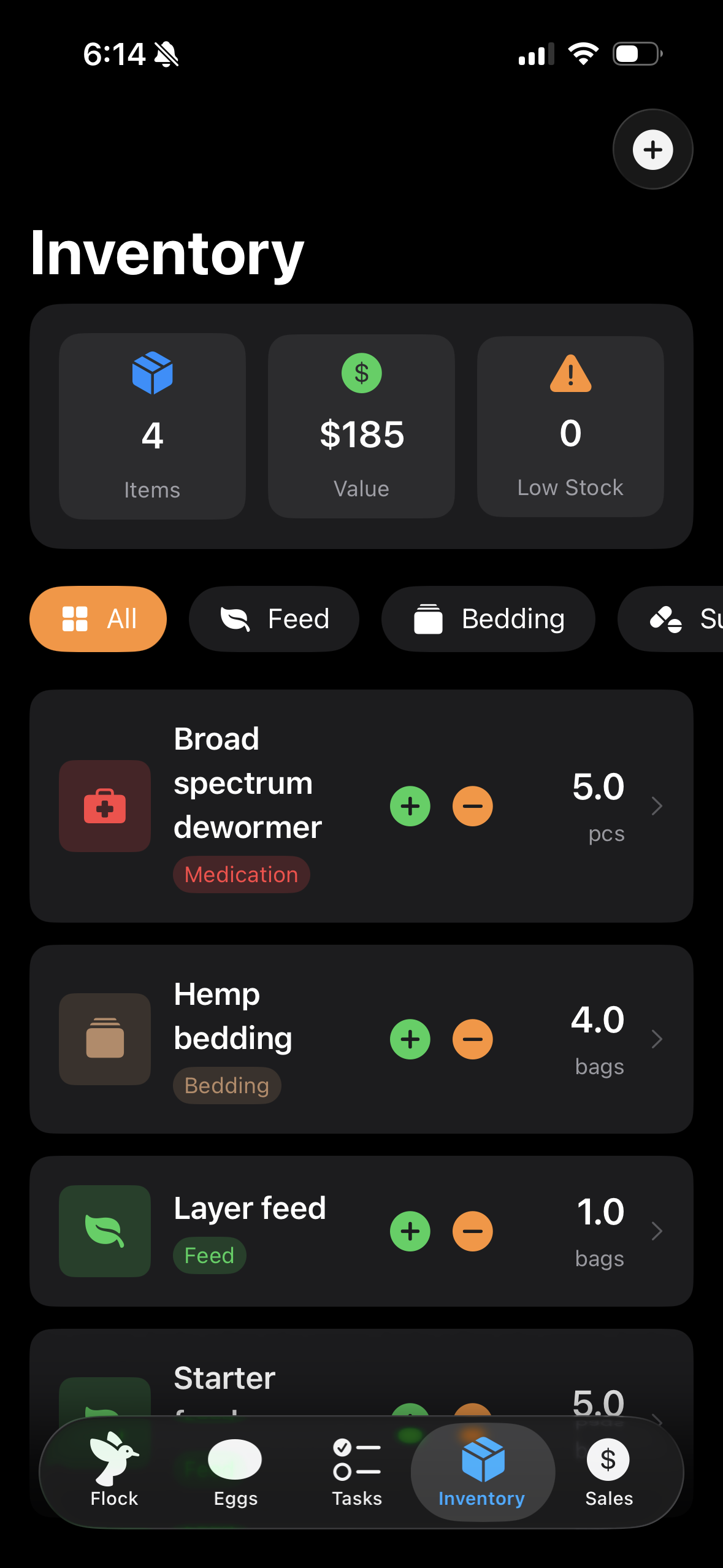Increase Broad spectrum dewormer quantity
723x1568 pixels.
coord(410,806)
